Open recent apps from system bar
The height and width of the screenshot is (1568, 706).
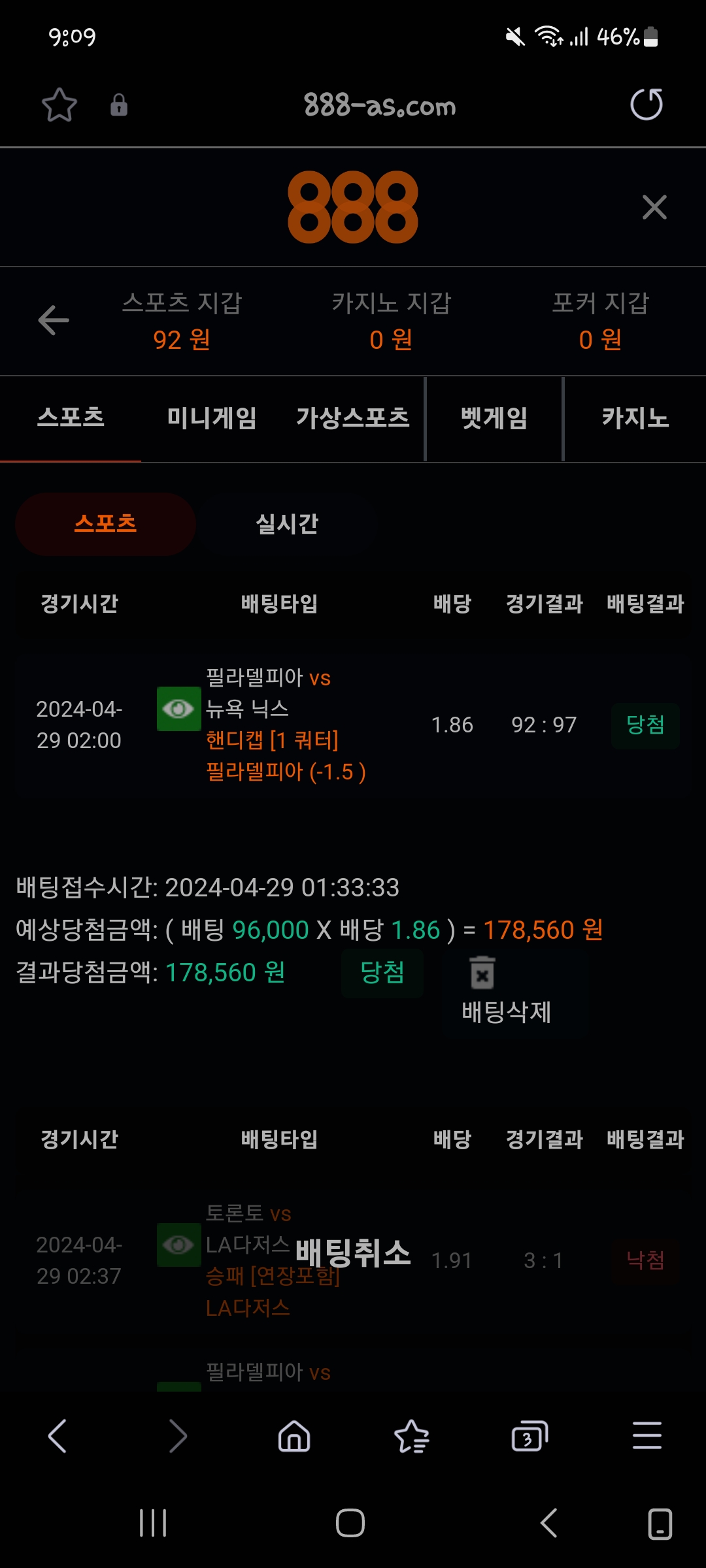pos(153,1523)
